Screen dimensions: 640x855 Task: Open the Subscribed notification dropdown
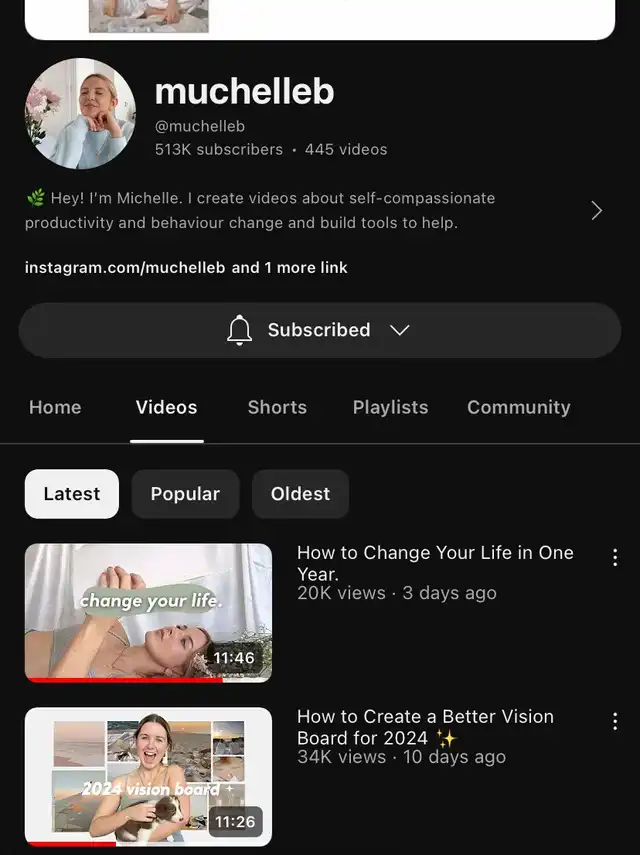[x=319, y=330]
